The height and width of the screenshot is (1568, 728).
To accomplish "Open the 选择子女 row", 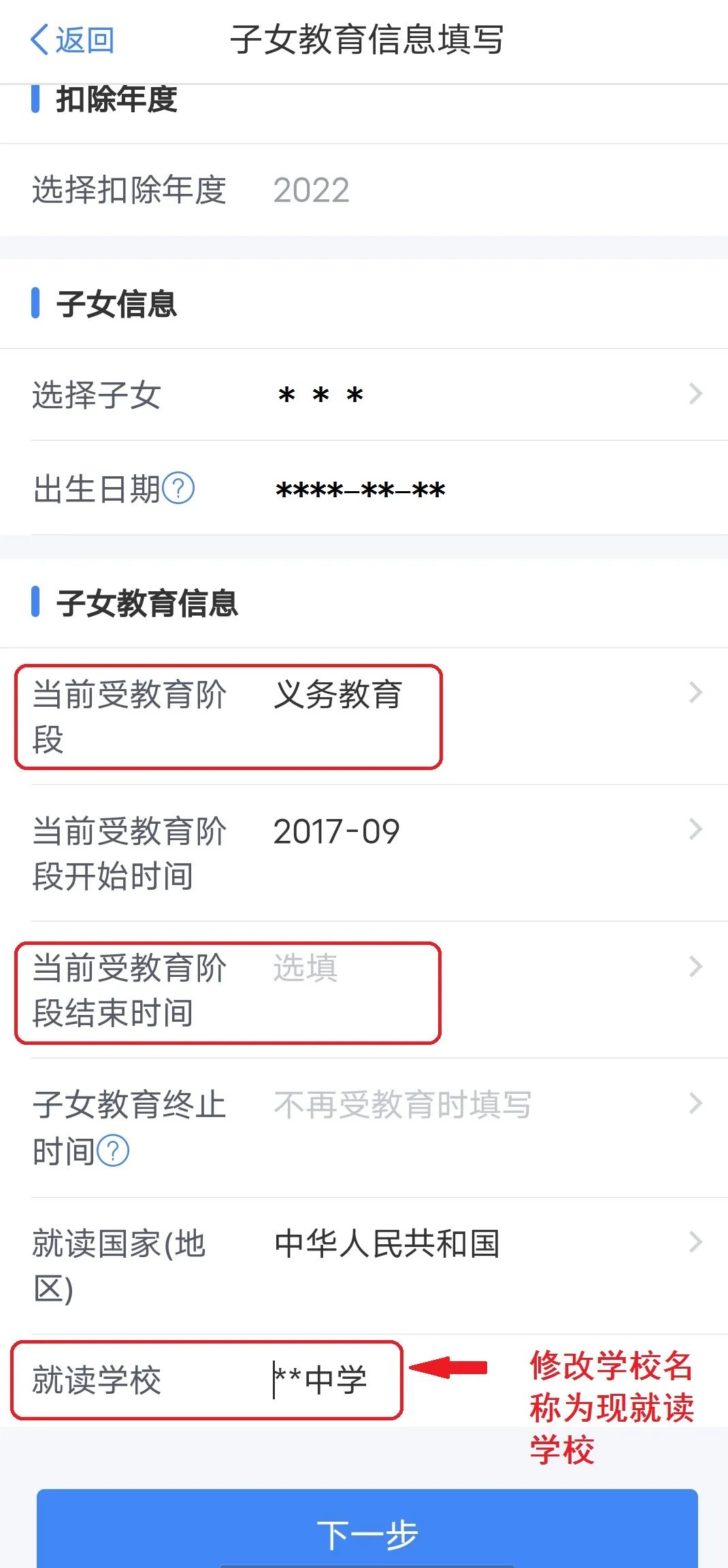I will pos(364,395).
